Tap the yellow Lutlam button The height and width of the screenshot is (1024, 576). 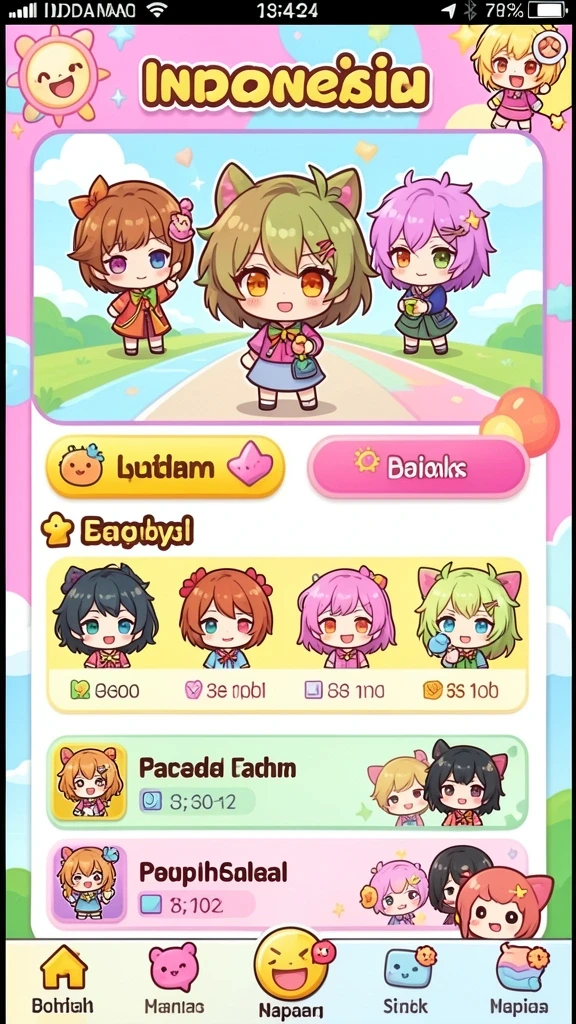coord(165,467)
